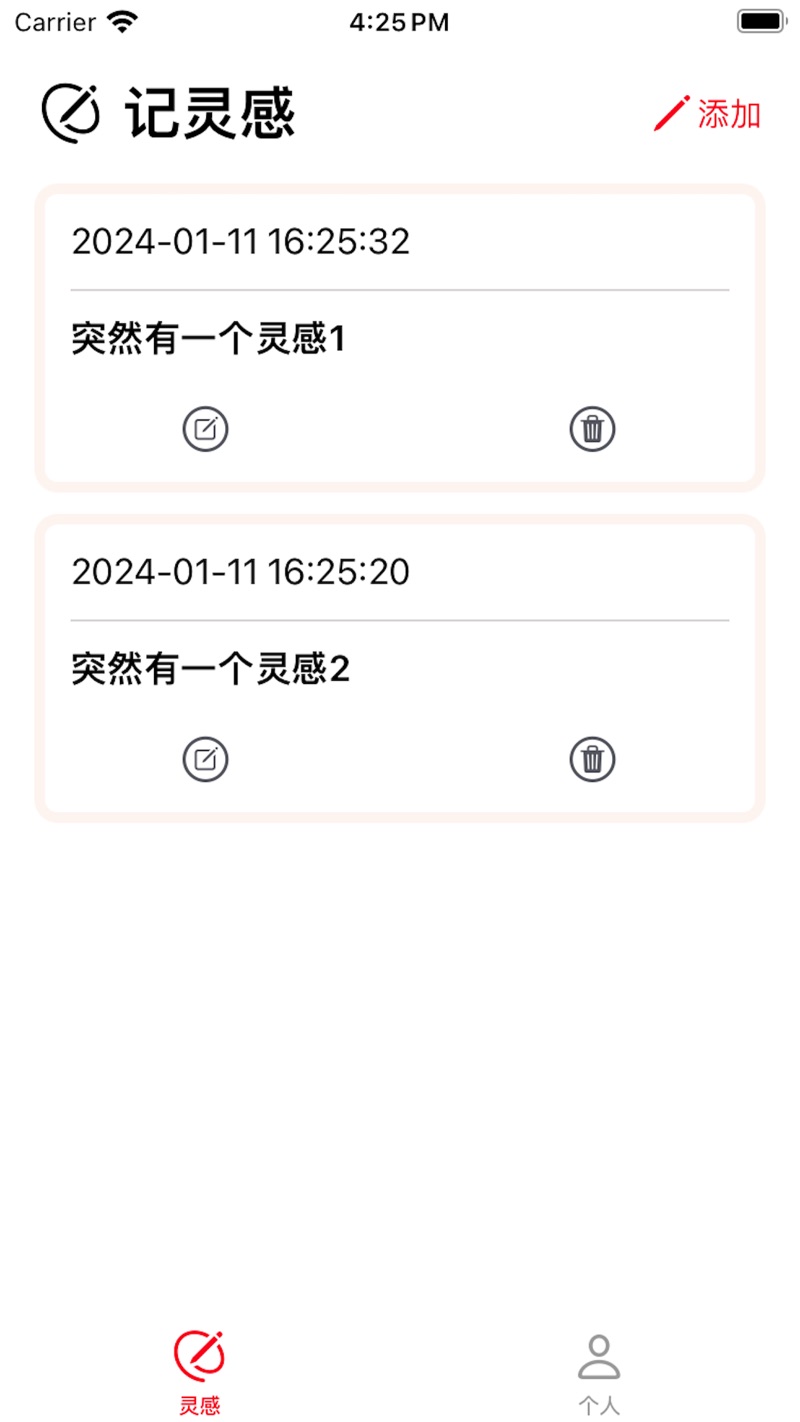
Task: Tap 添加 to add a new inspiration
Action: pyautogui.click(x=707, y=114)
